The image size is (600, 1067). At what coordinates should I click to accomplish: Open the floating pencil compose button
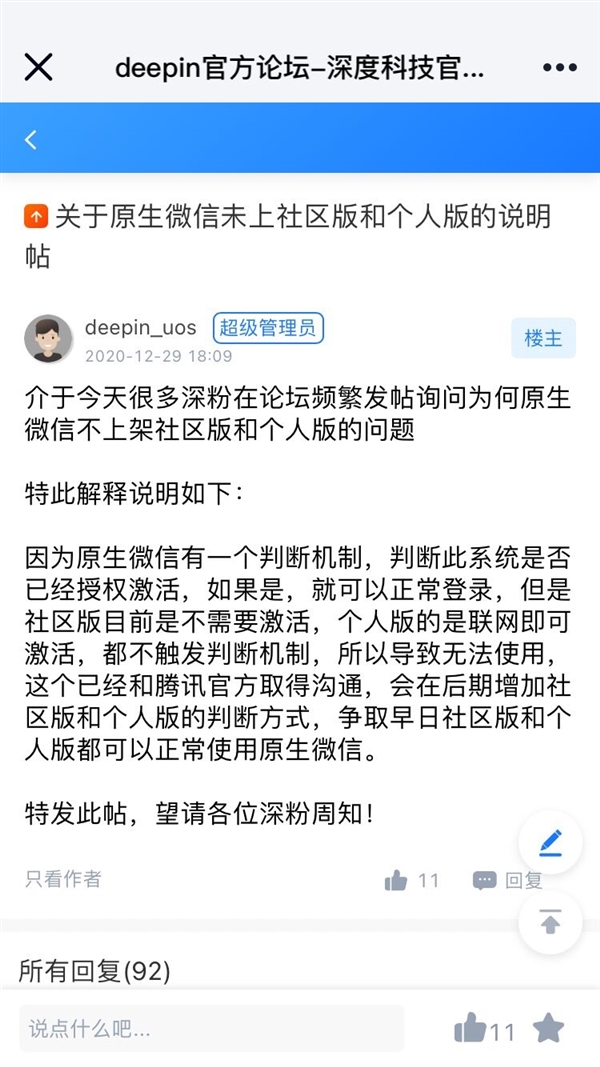pyautogui.click(x=550, y=843)
